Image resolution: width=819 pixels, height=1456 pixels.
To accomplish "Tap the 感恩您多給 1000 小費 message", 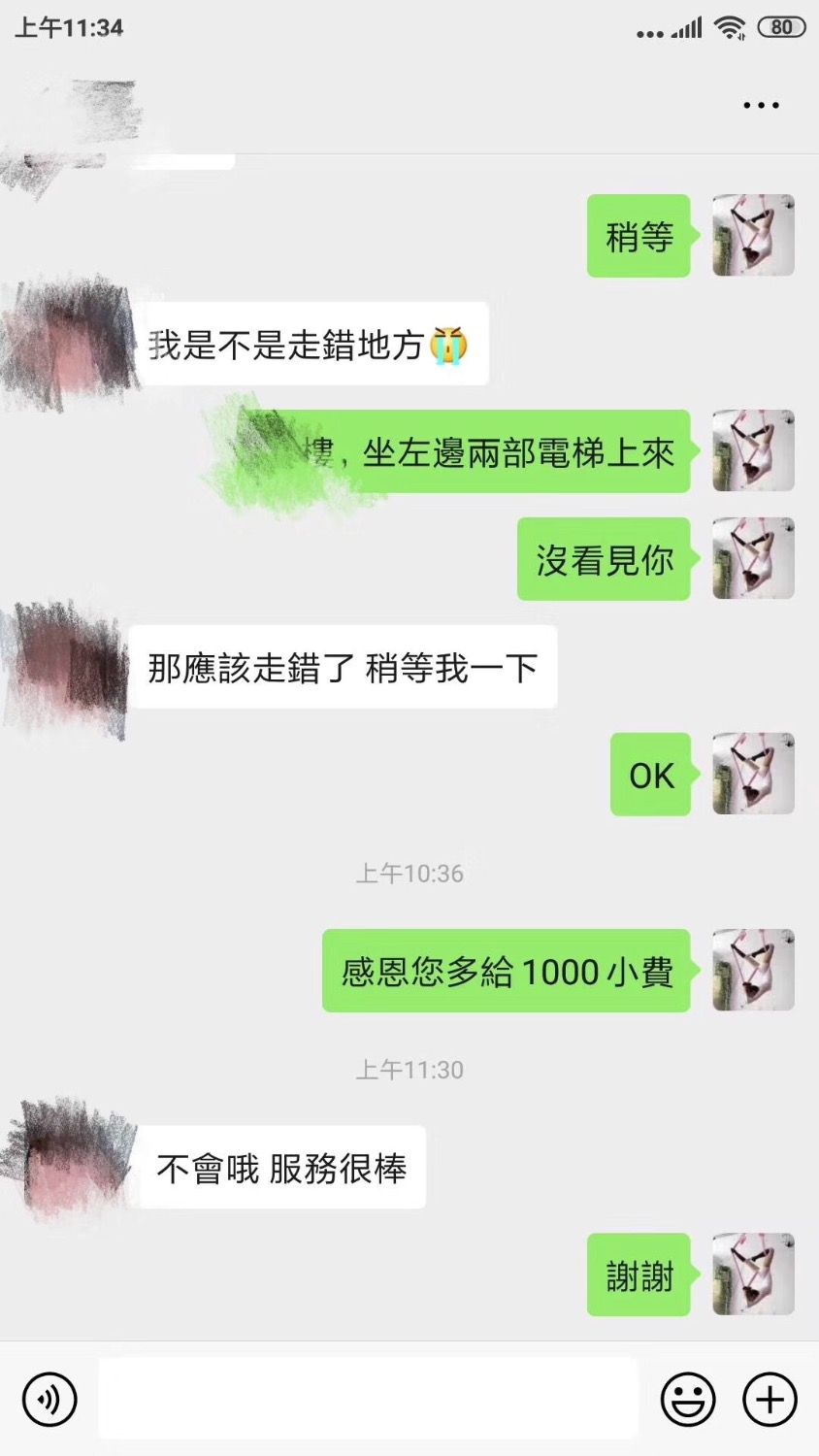I will (x=507, y=971).
